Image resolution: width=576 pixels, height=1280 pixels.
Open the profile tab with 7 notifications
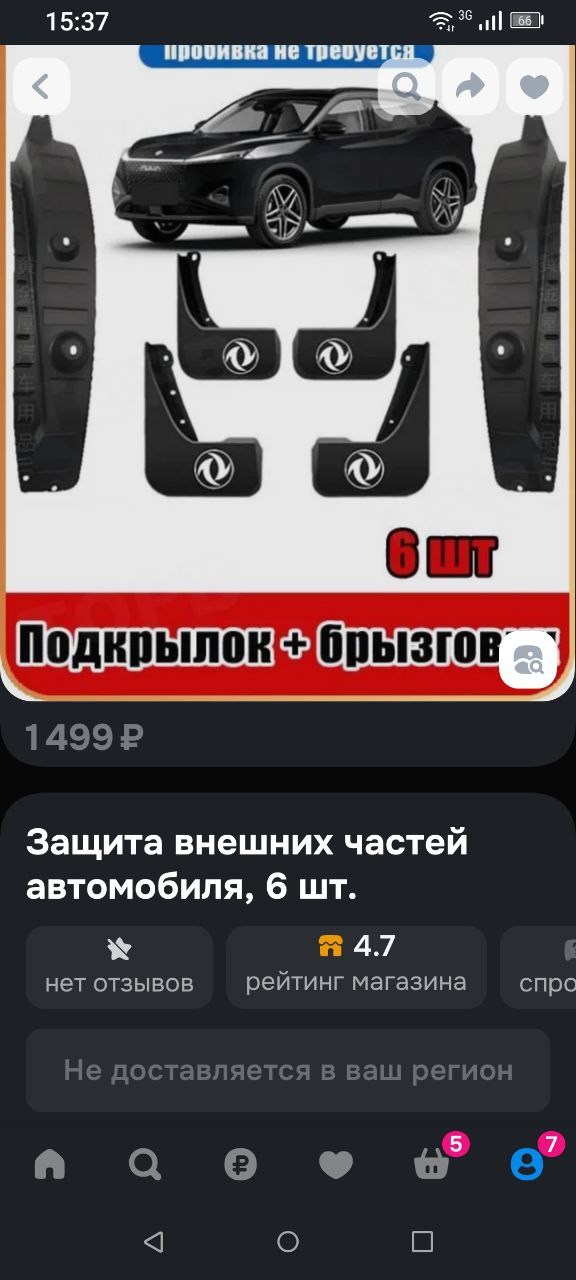click(527, 1162)
